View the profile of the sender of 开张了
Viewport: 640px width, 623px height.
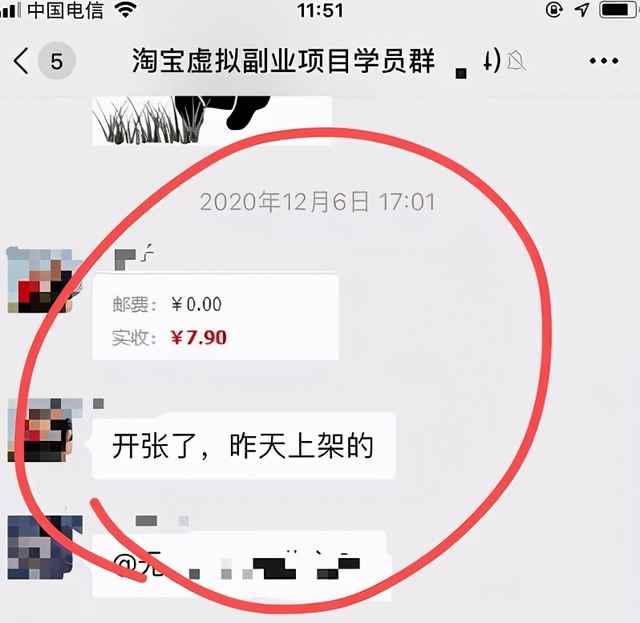pyautogui.click(x=40, y=430)
